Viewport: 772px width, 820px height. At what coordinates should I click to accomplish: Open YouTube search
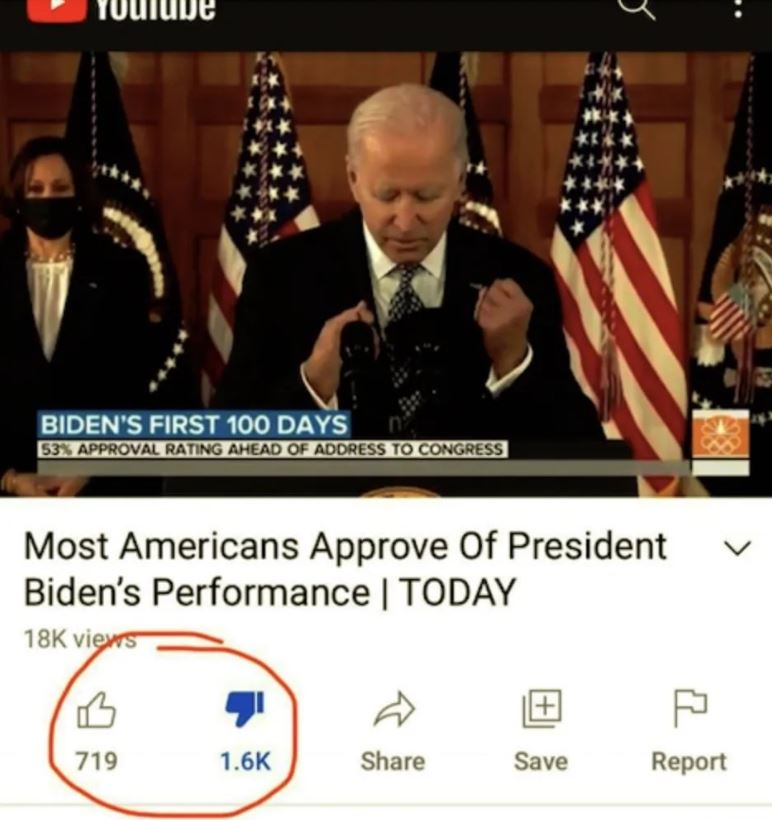coord(637,10)
